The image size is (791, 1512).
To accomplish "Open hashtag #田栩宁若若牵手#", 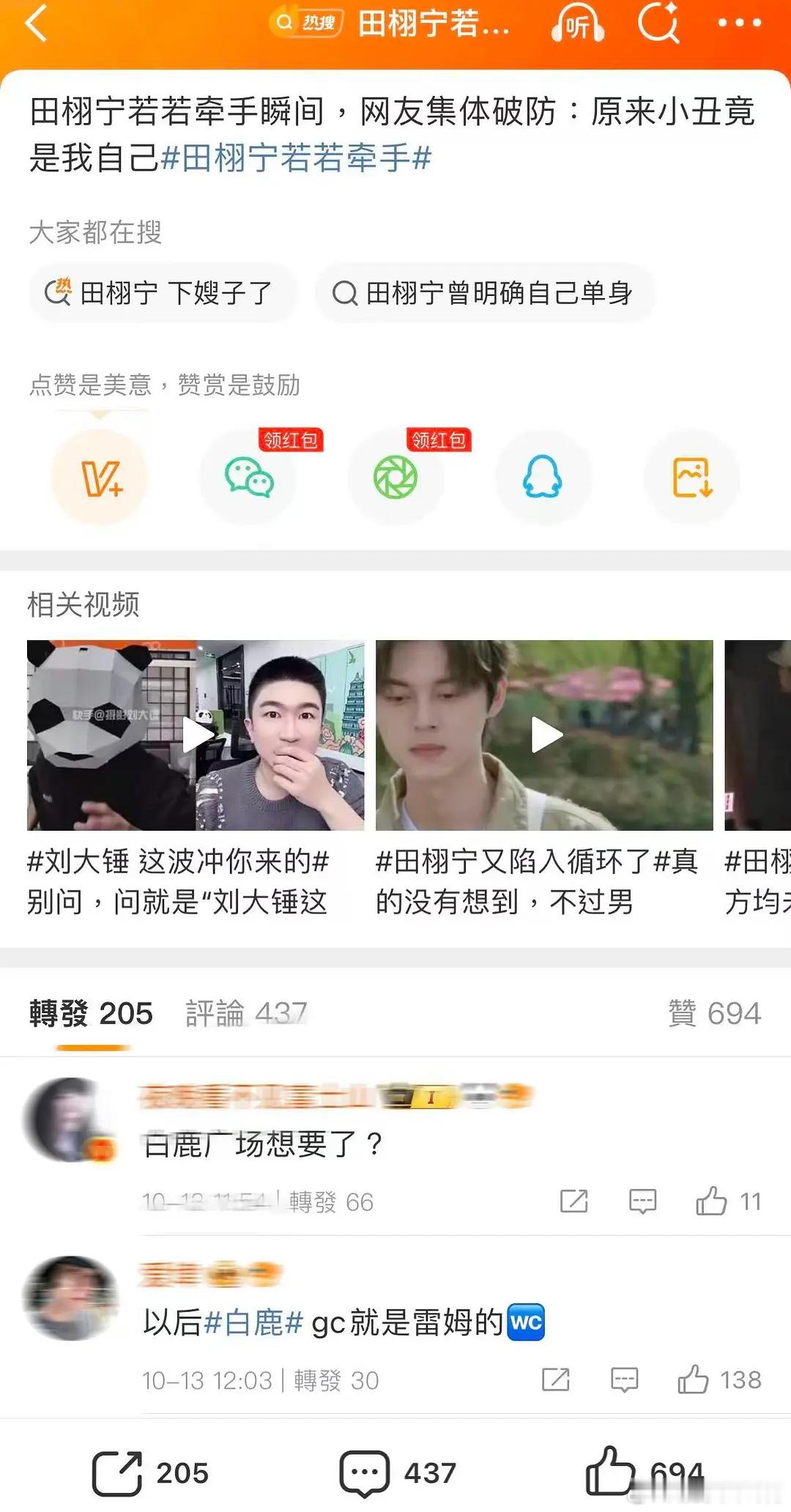I will point(296,158).
